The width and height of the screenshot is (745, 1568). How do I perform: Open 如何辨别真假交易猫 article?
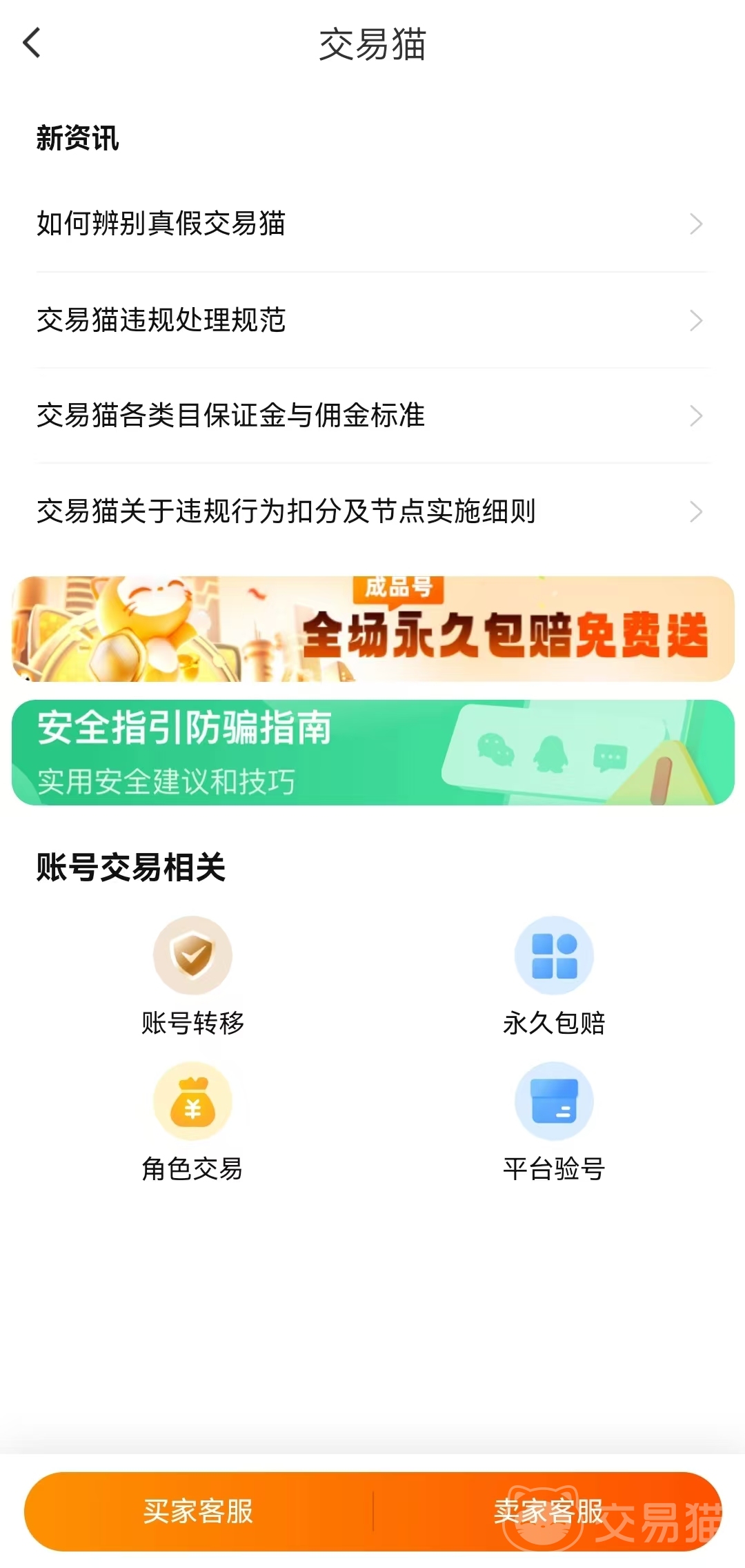point(372,224)
